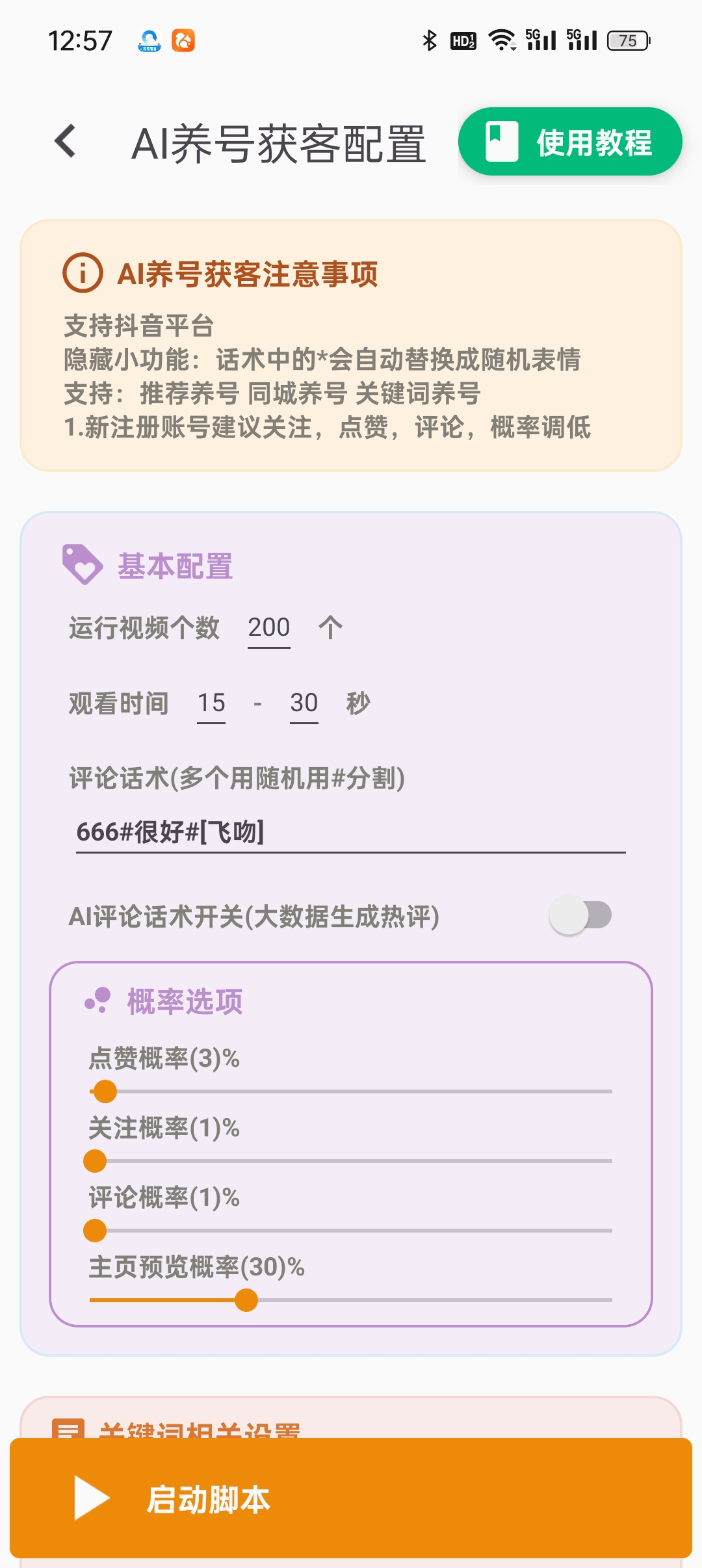Click the dots icon beside 概率选项
Viewport: 702px width, 1568px height.
(x=97, y=1000)
